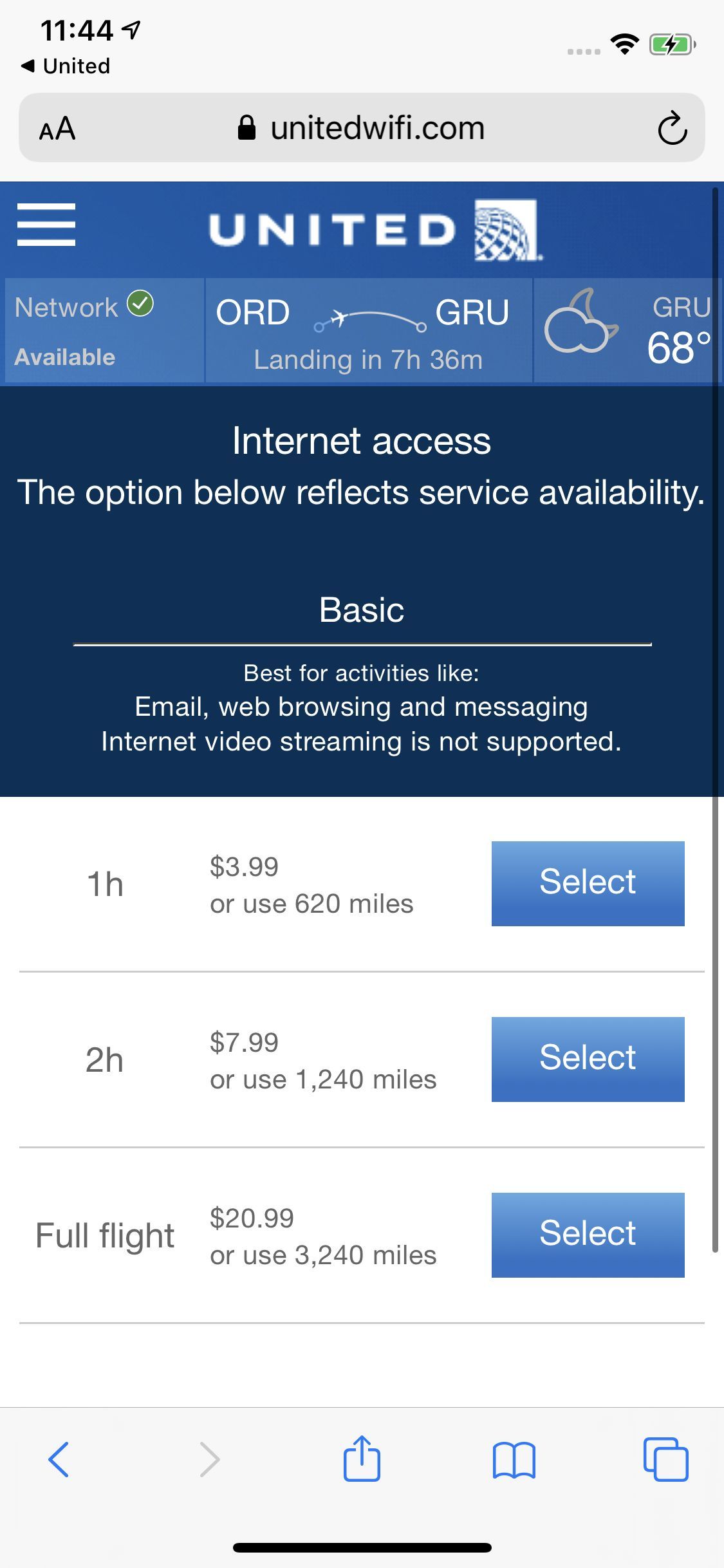Show open browser tabs
The image size is (724, 1568).
click(x=665, y=1459)
